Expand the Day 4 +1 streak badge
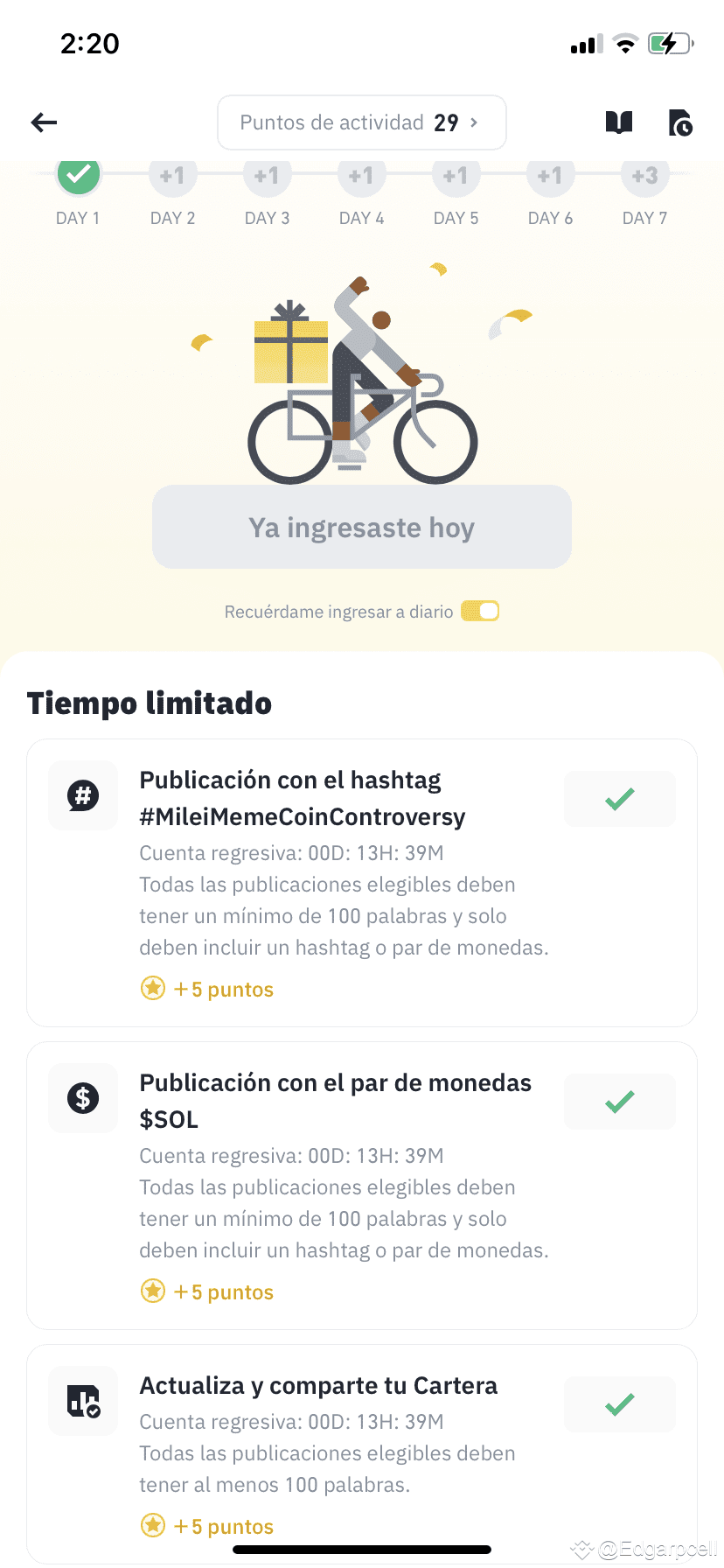 pos(361,175)
